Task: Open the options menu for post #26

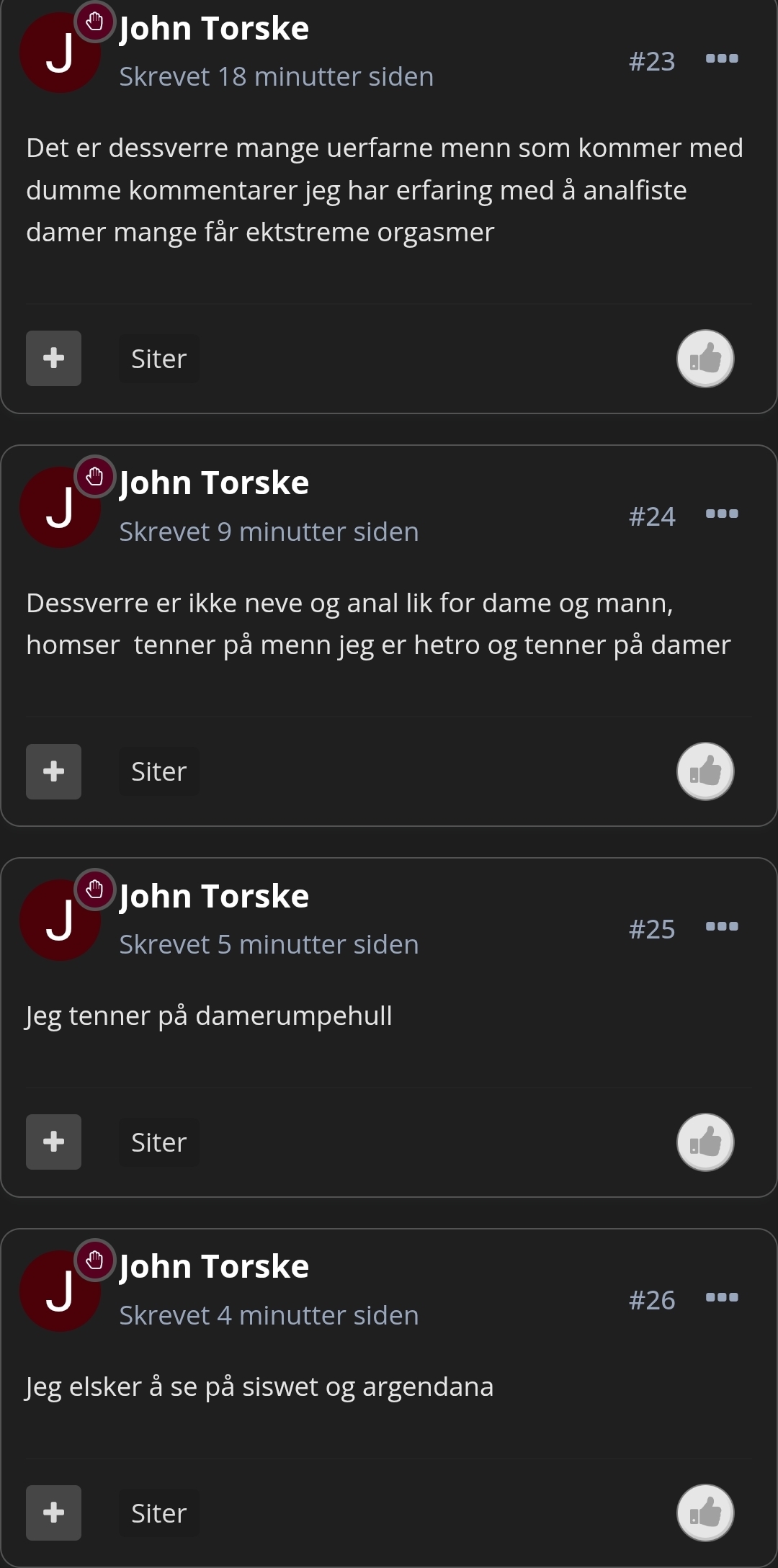Action: click(722, 1298)
